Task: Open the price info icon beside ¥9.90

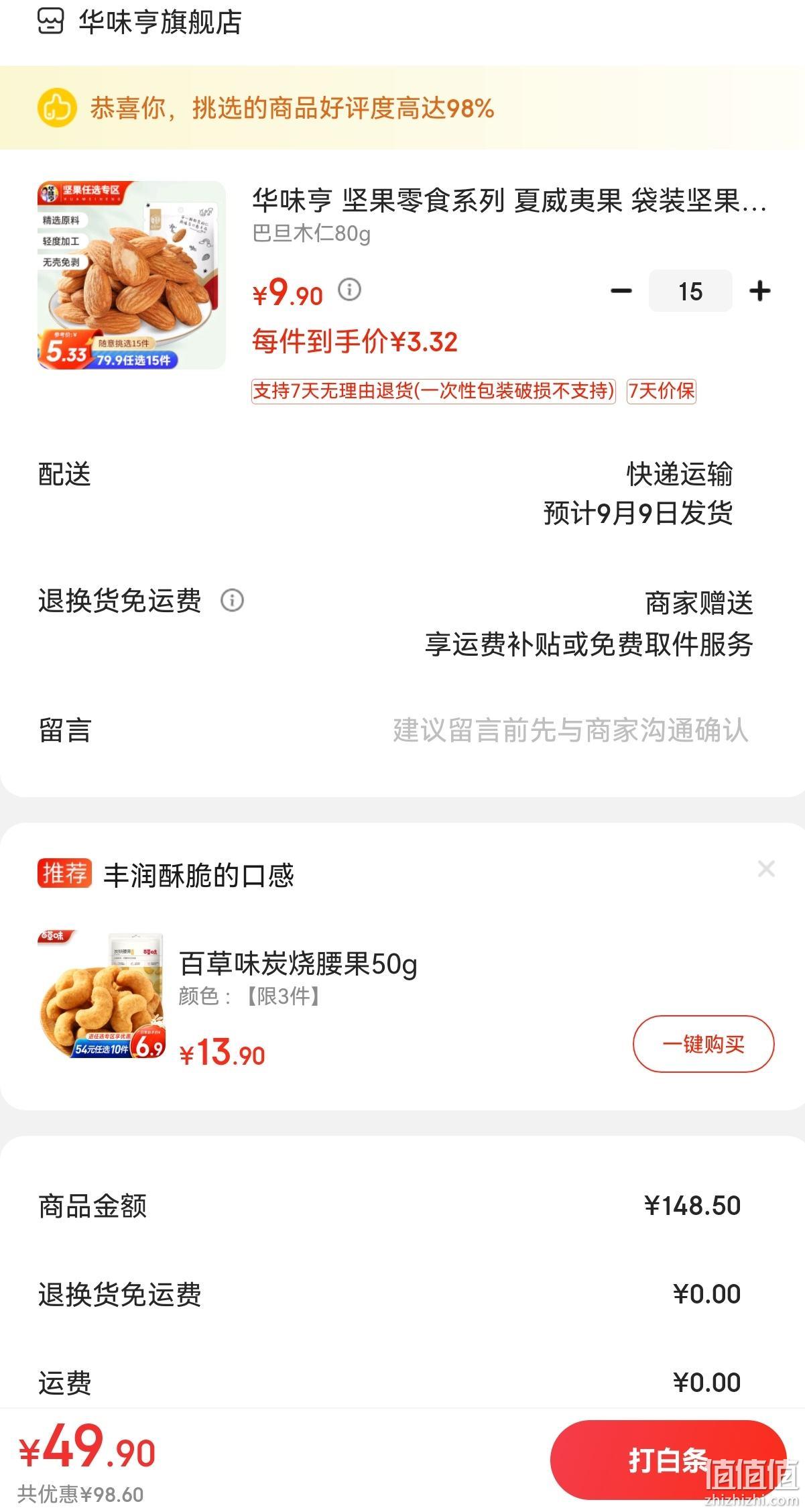Action: pos(349,290)
